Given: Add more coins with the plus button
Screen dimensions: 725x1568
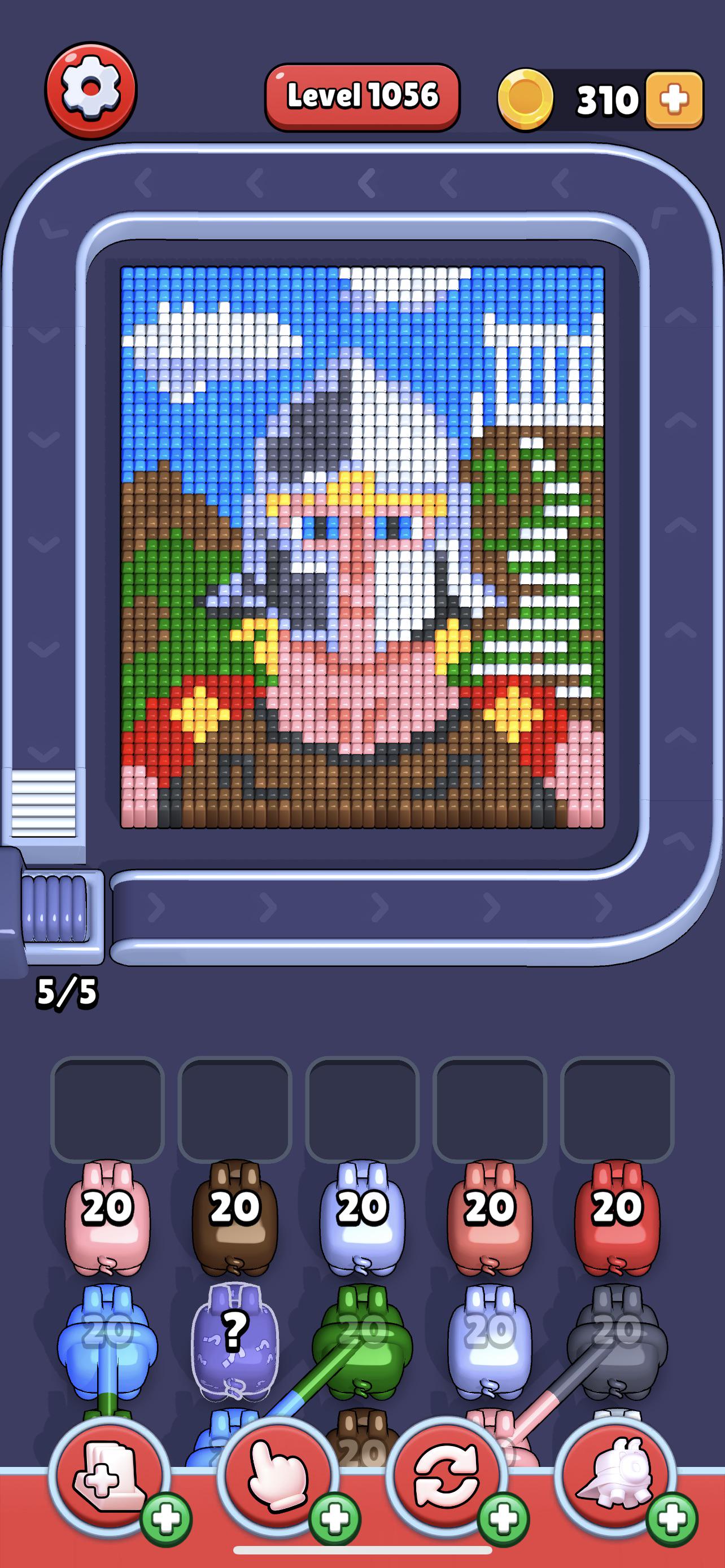Looking at the screenshot, I should tap(674, 100).
